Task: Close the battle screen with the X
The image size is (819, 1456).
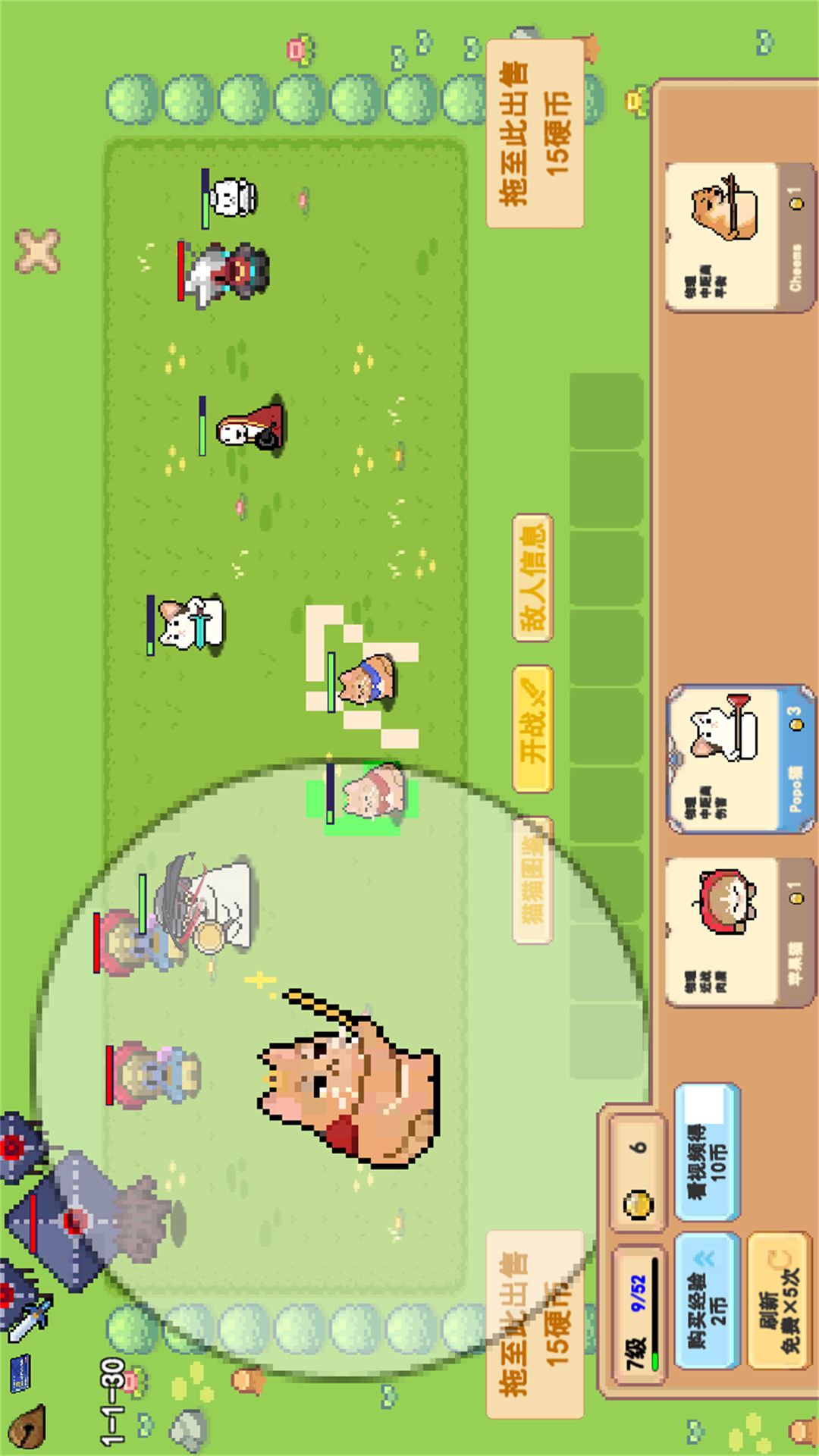Action: (37, 251)
